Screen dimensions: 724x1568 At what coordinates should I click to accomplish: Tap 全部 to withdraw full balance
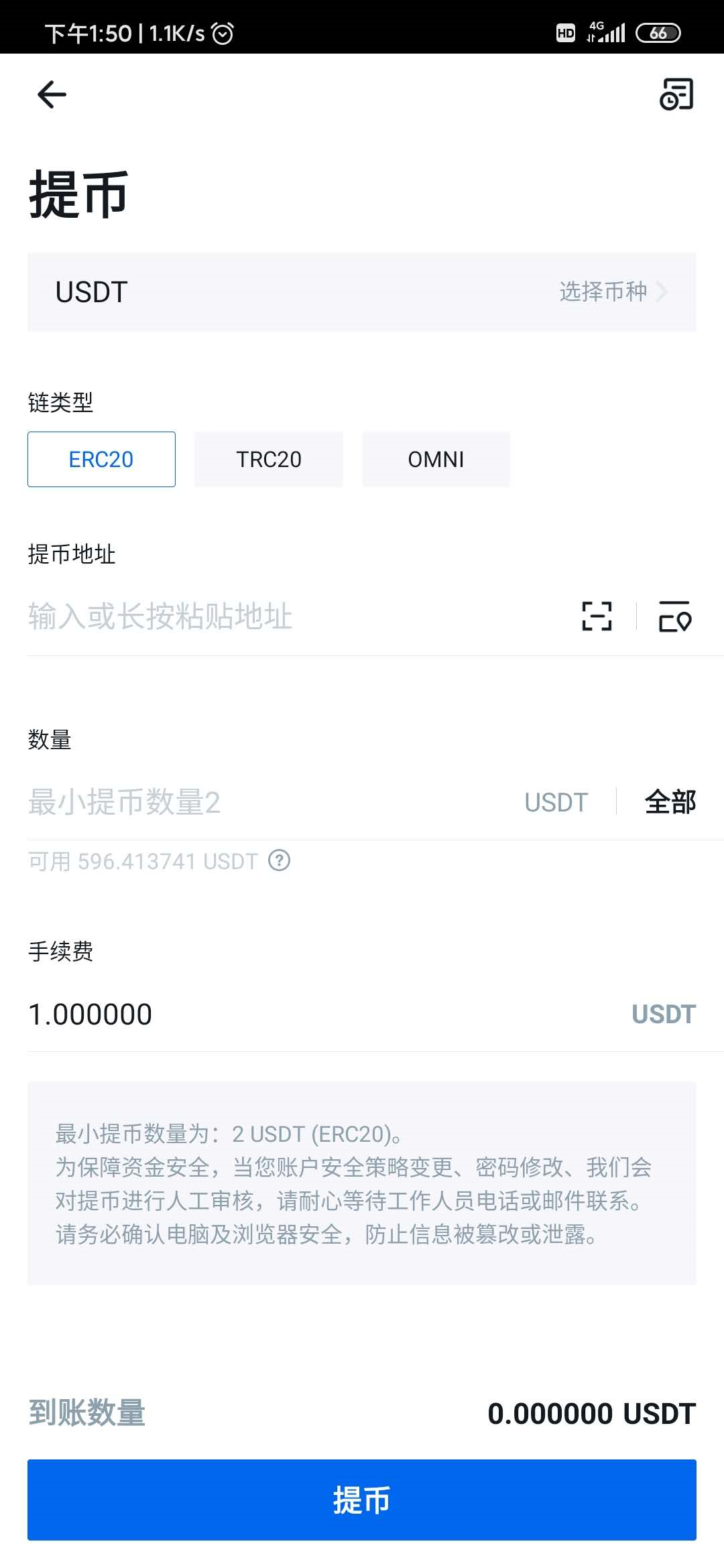pyautogui.click(x=670, y=801)
